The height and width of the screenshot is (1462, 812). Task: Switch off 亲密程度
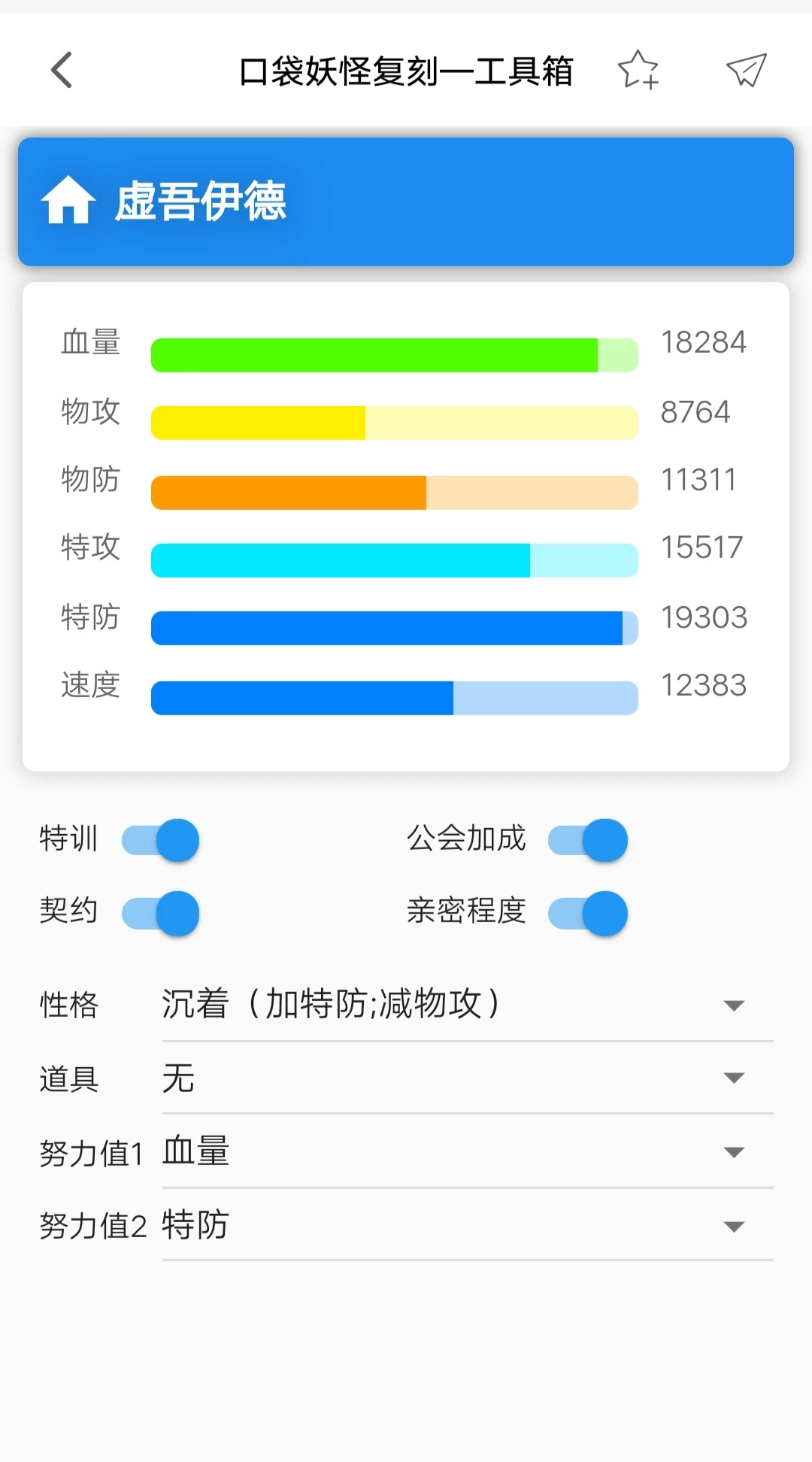[588, 913]
